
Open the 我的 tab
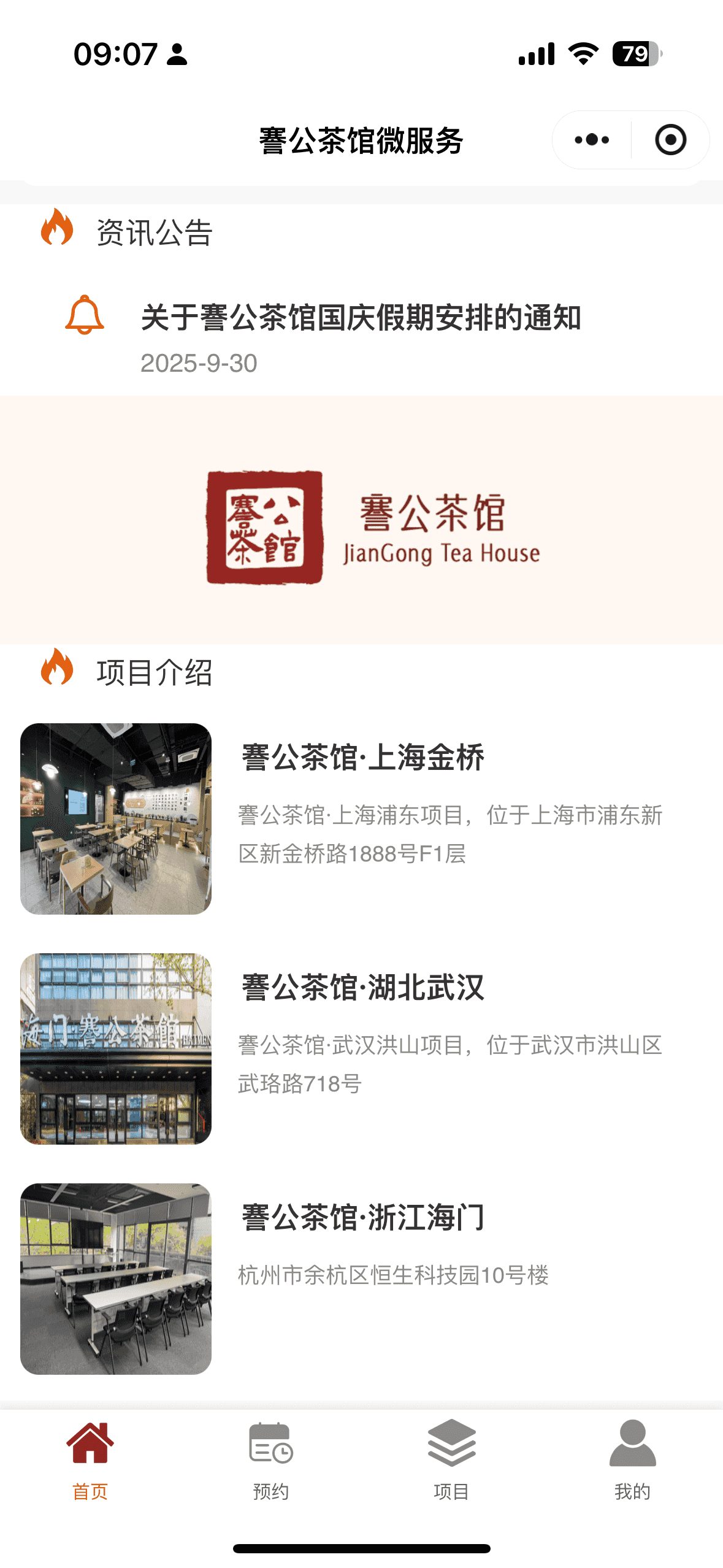click(x=632, y=1460)
